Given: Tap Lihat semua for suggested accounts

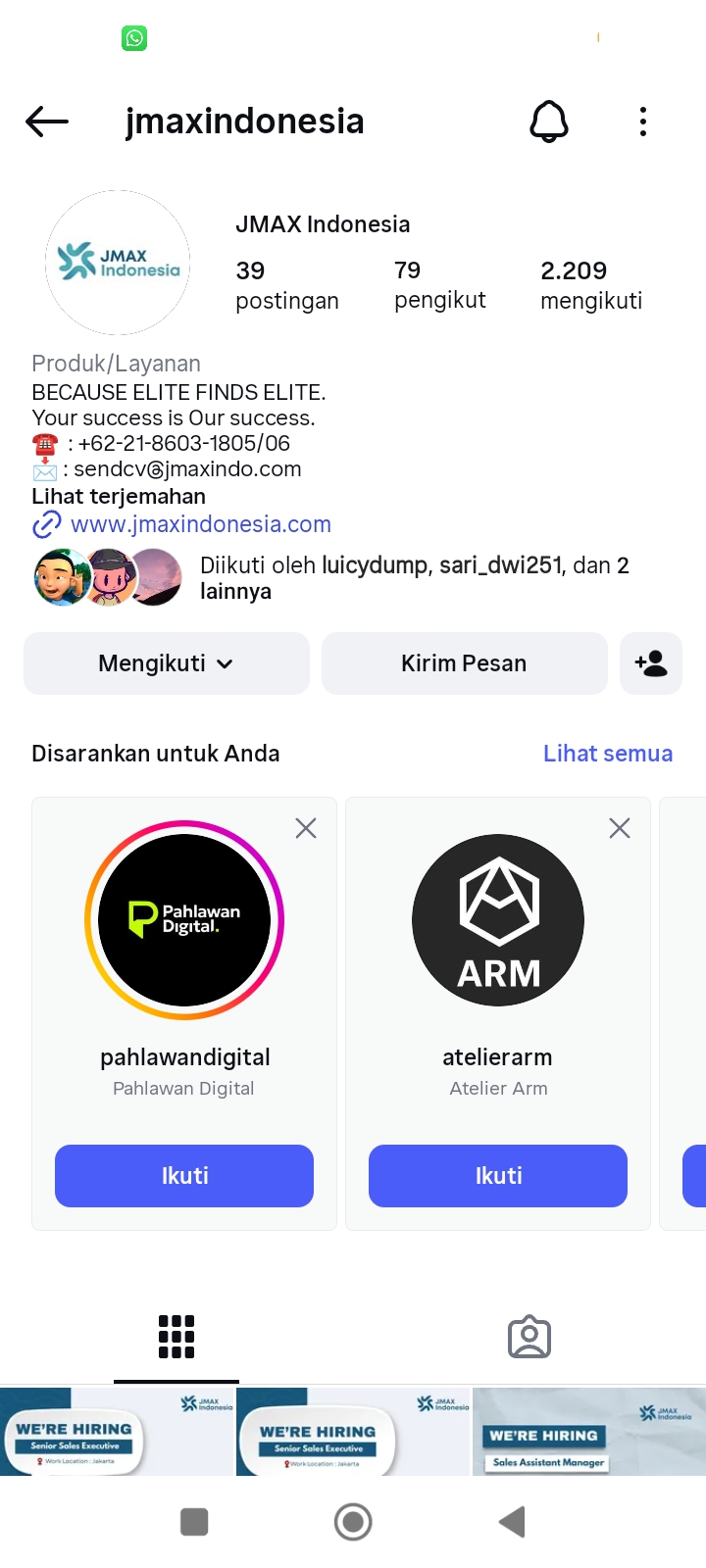Looking at the screenshot, I should tap(608, 754).
